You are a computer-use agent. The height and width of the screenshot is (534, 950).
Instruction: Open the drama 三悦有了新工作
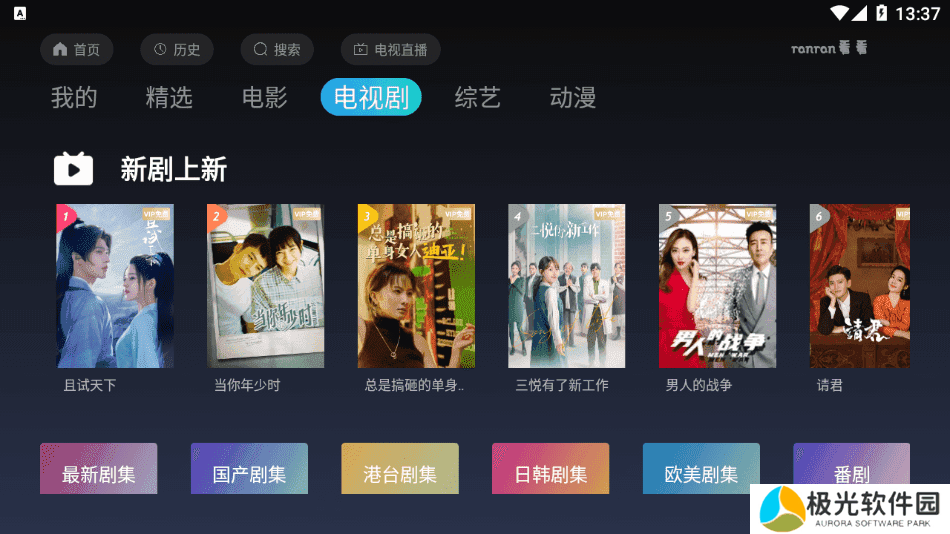pos(566,286)
